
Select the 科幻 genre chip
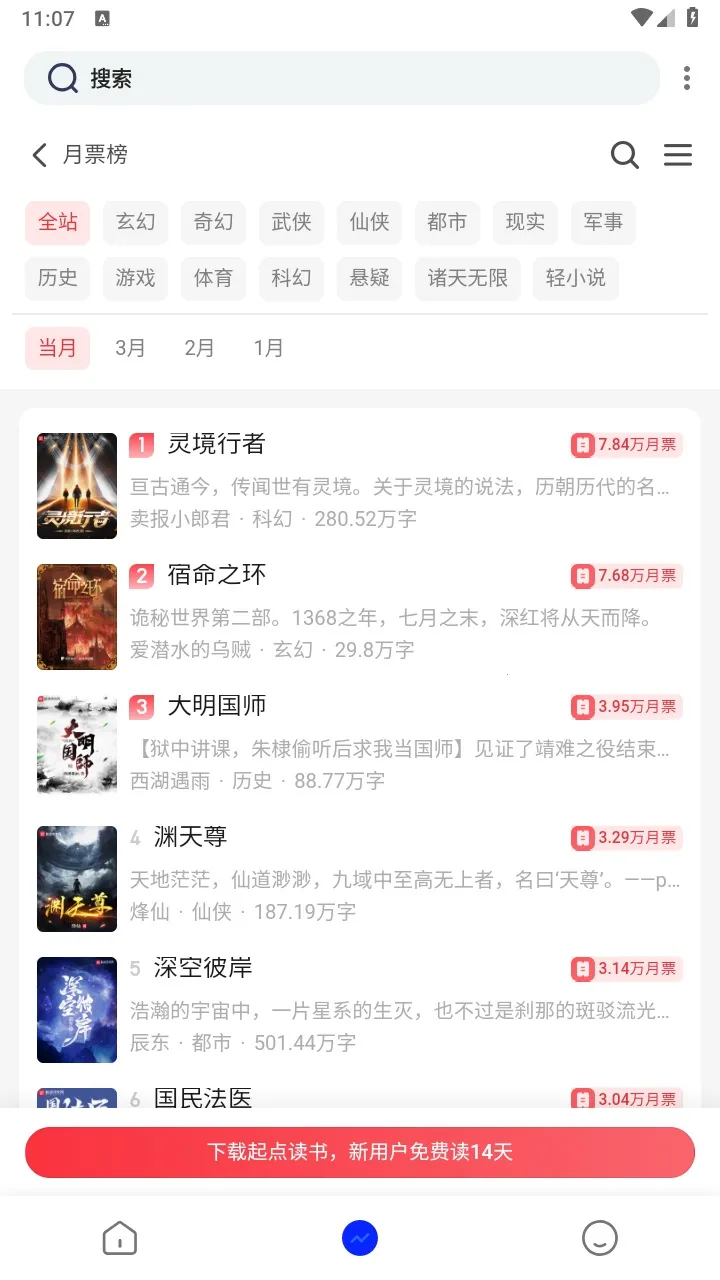[x=292, y=278]
